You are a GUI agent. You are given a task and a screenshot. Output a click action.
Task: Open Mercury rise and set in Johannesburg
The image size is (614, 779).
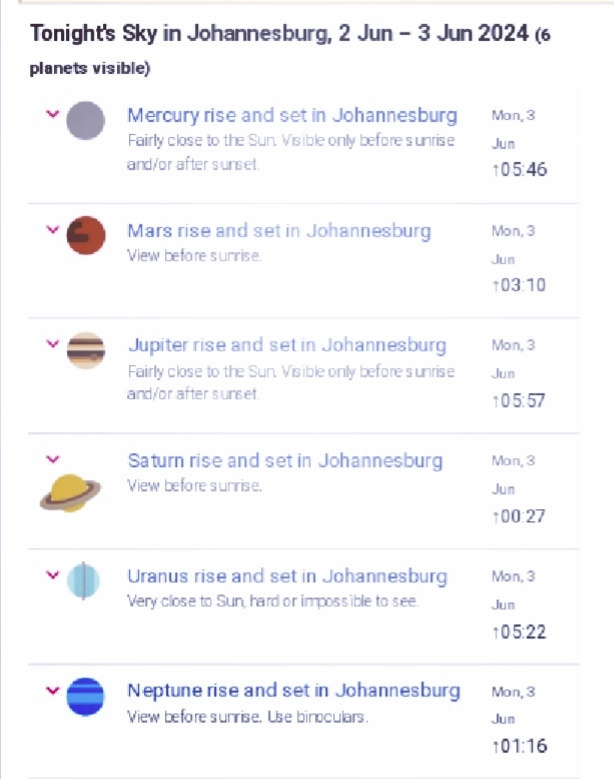coord(292,116)
